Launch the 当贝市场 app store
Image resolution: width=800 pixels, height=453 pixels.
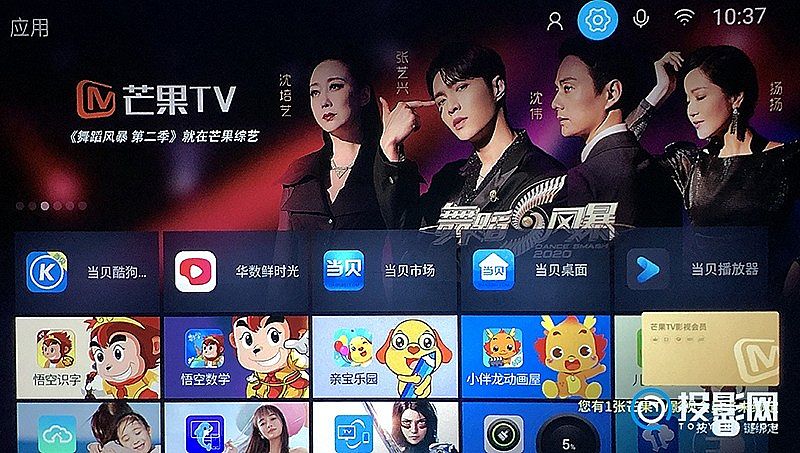pyautogui.click(x=384, y=270)
